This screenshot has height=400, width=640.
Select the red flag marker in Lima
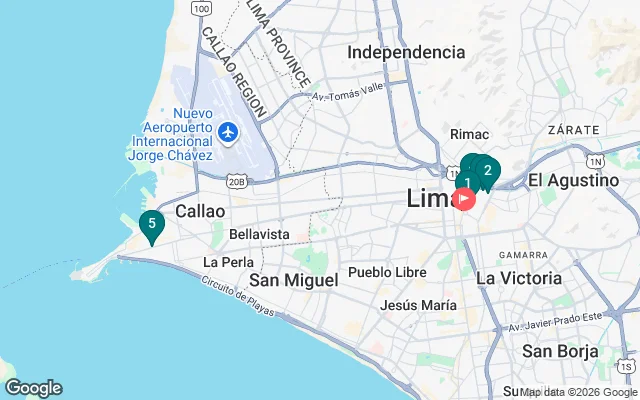point(464,199)
